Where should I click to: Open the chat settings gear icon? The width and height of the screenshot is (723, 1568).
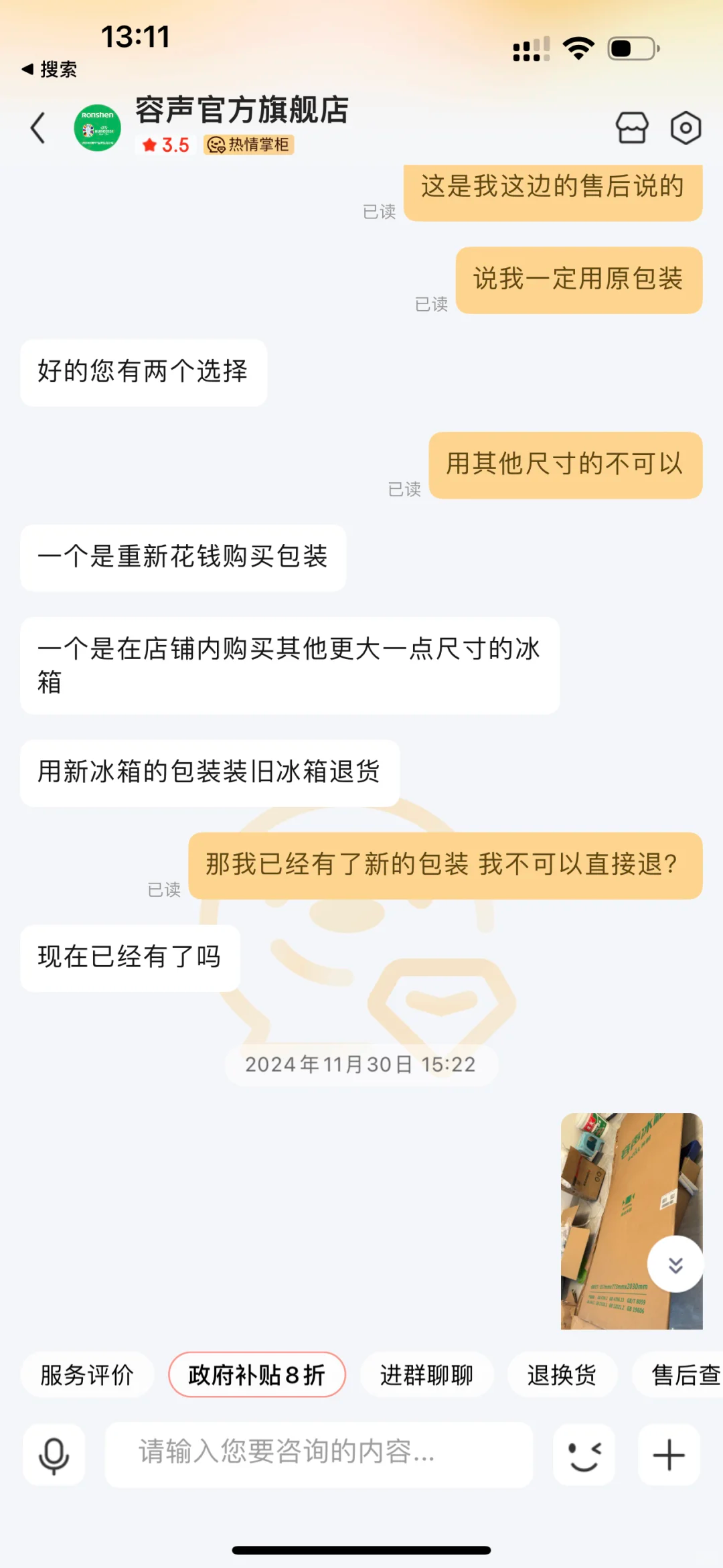[687, 127]
